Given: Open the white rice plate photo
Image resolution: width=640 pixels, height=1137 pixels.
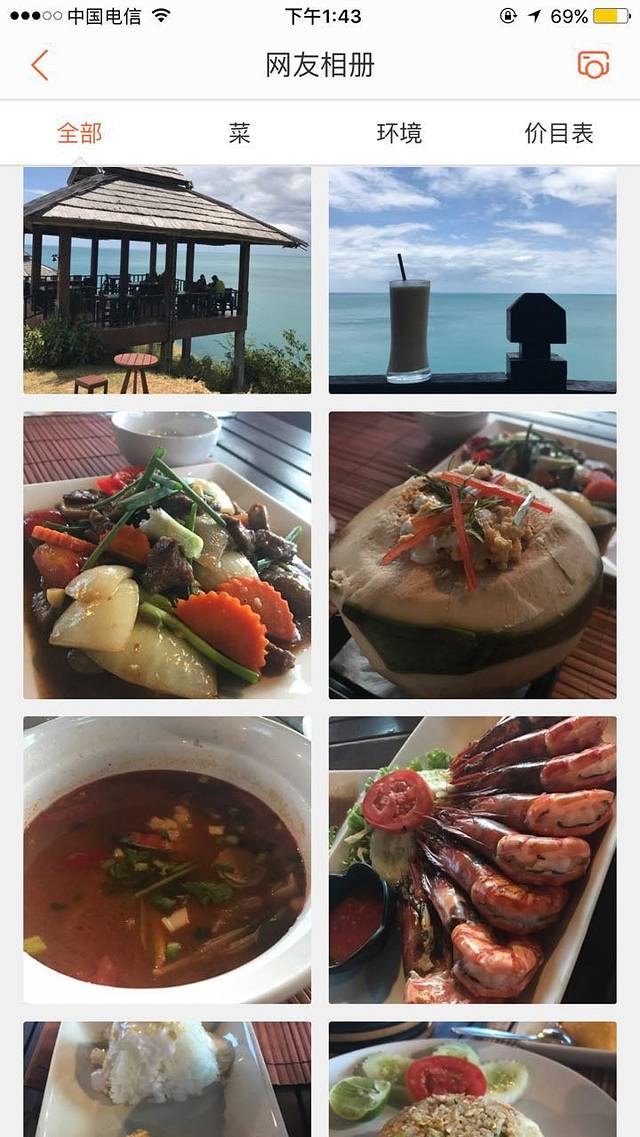Looking at the screenshot, I should (x=167, y=1078).
